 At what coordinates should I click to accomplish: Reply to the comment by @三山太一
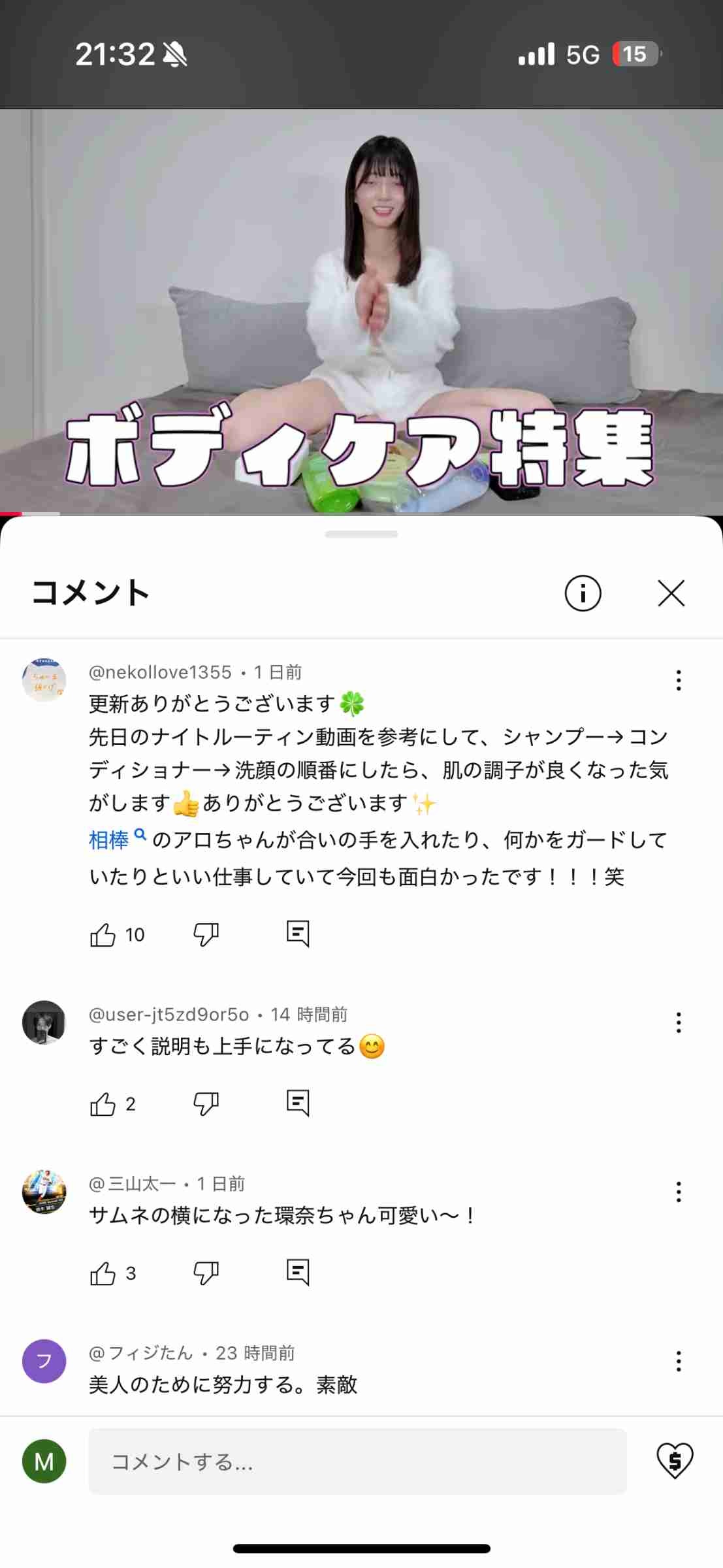coord(298,1272)
